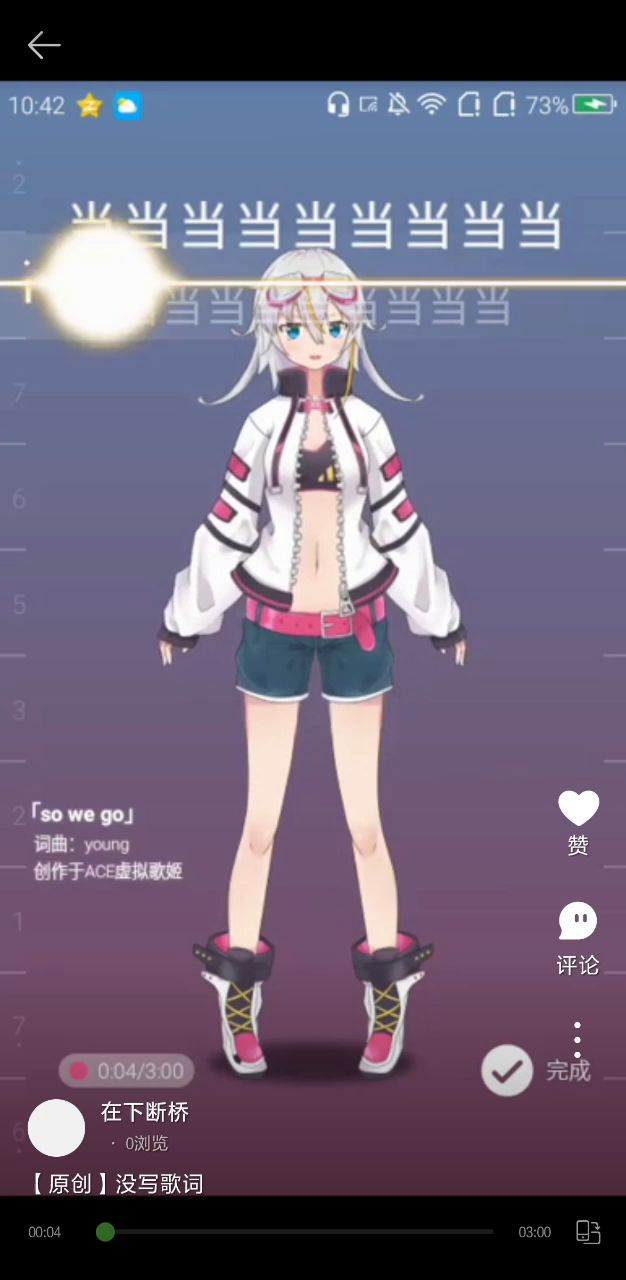
Task: Tap the video progress bar to seek
Action: pyautogui.click(x=300, y=1232)
